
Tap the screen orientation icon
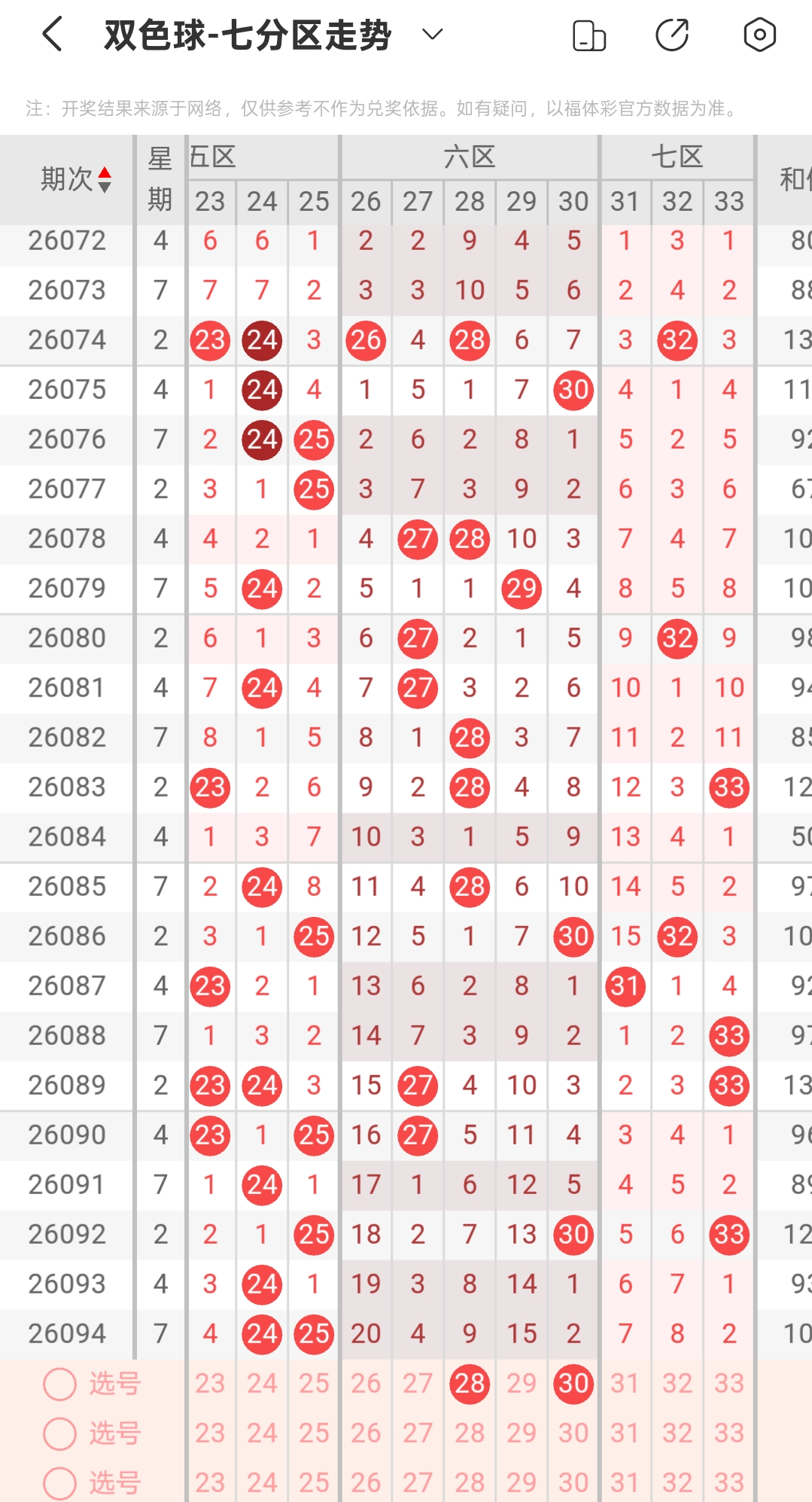(589, 35)
